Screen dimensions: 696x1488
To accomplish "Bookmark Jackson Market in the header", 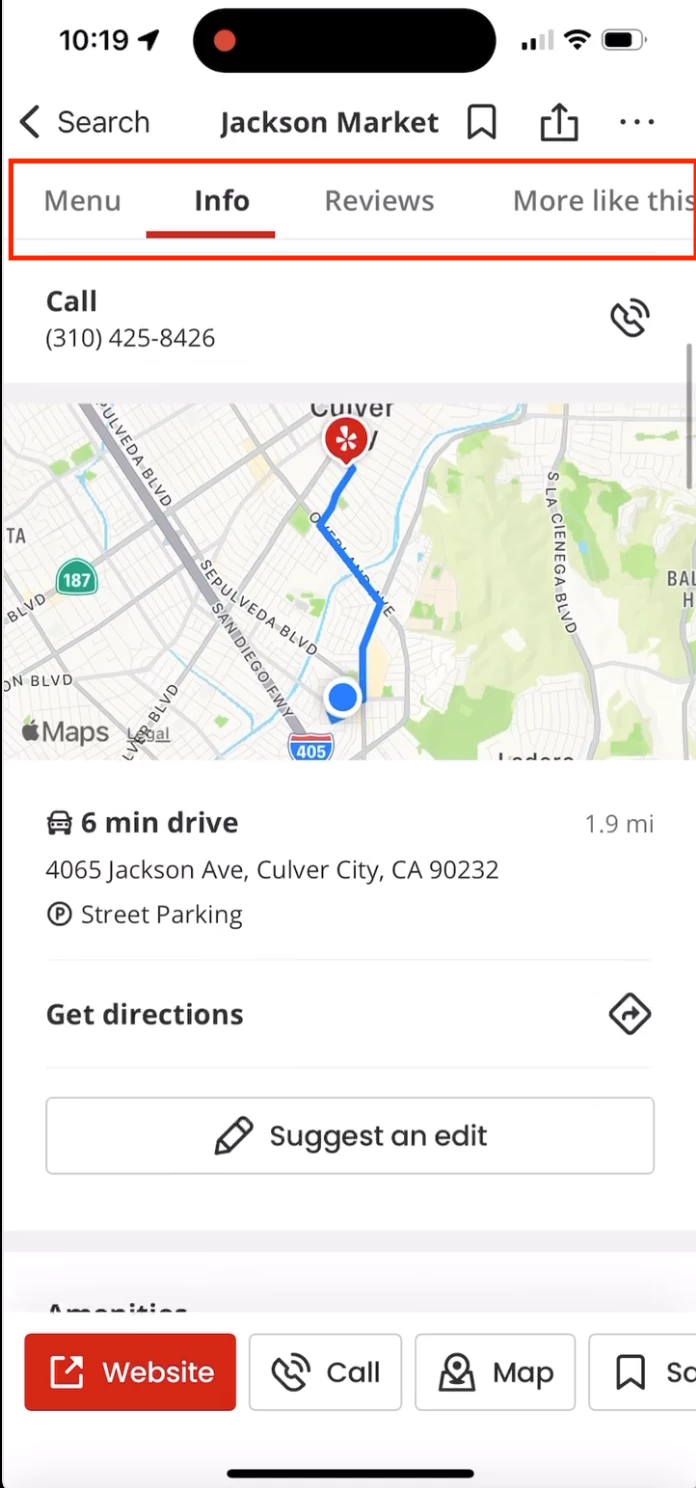I will [482, 122].
